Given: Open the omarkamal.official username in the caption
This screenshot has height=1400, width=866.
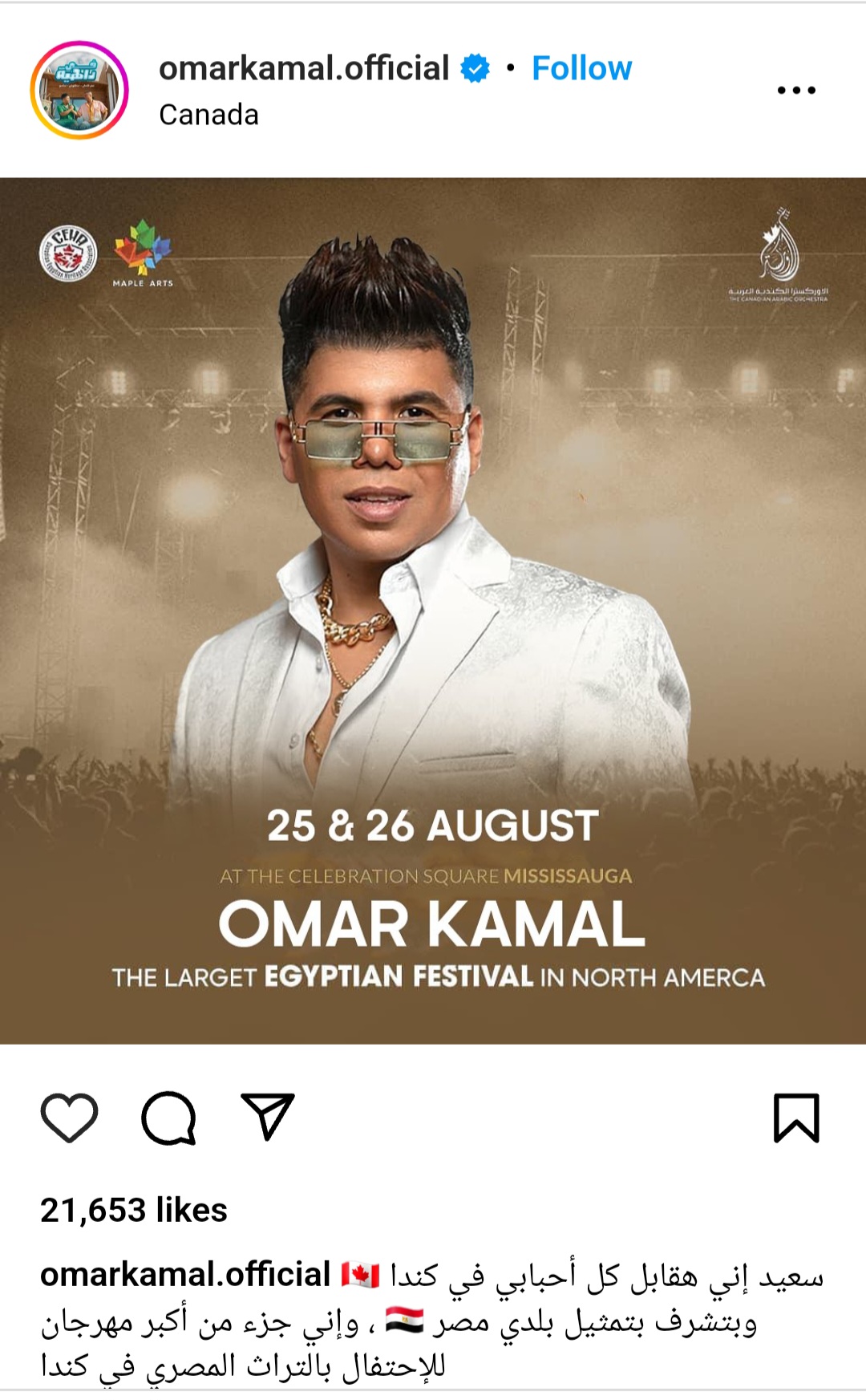Looking at the screenshot, I should coord(185,1275).
